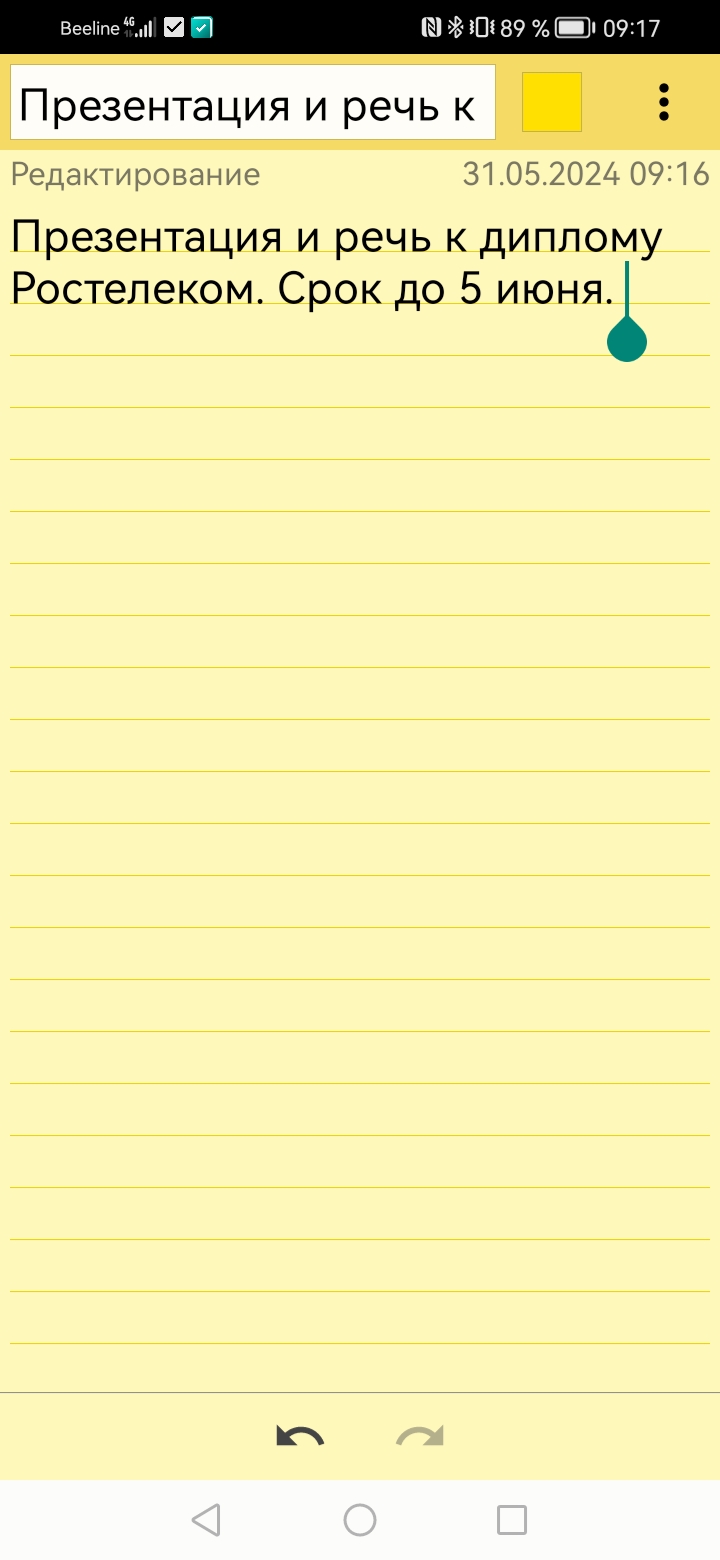The width and height of the screenshot is (720, 1560).
Task: Open the three-dot overflow menu
Action: coord(664,102)
